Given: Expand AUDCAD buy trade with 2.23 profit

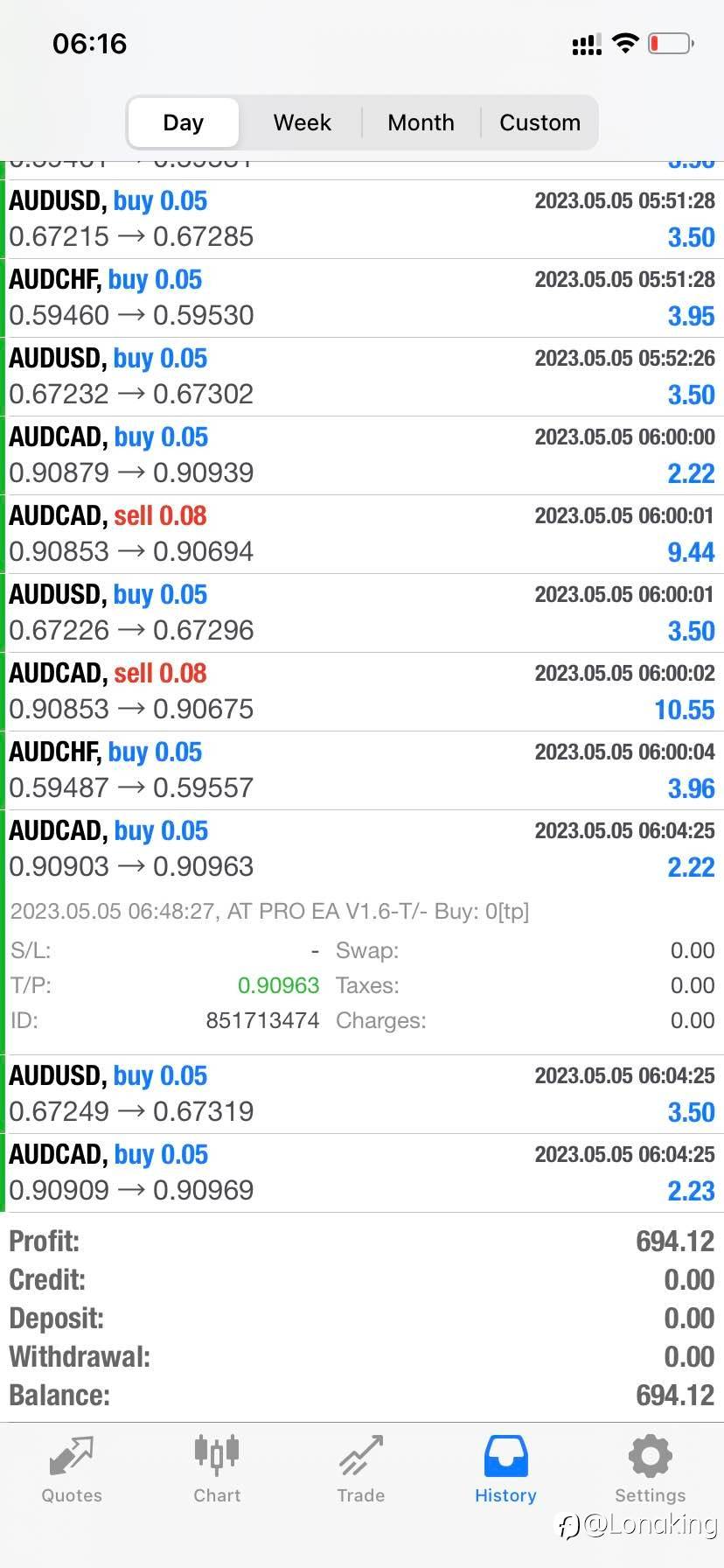Looking at the screenshot, I should (362, 1172).
